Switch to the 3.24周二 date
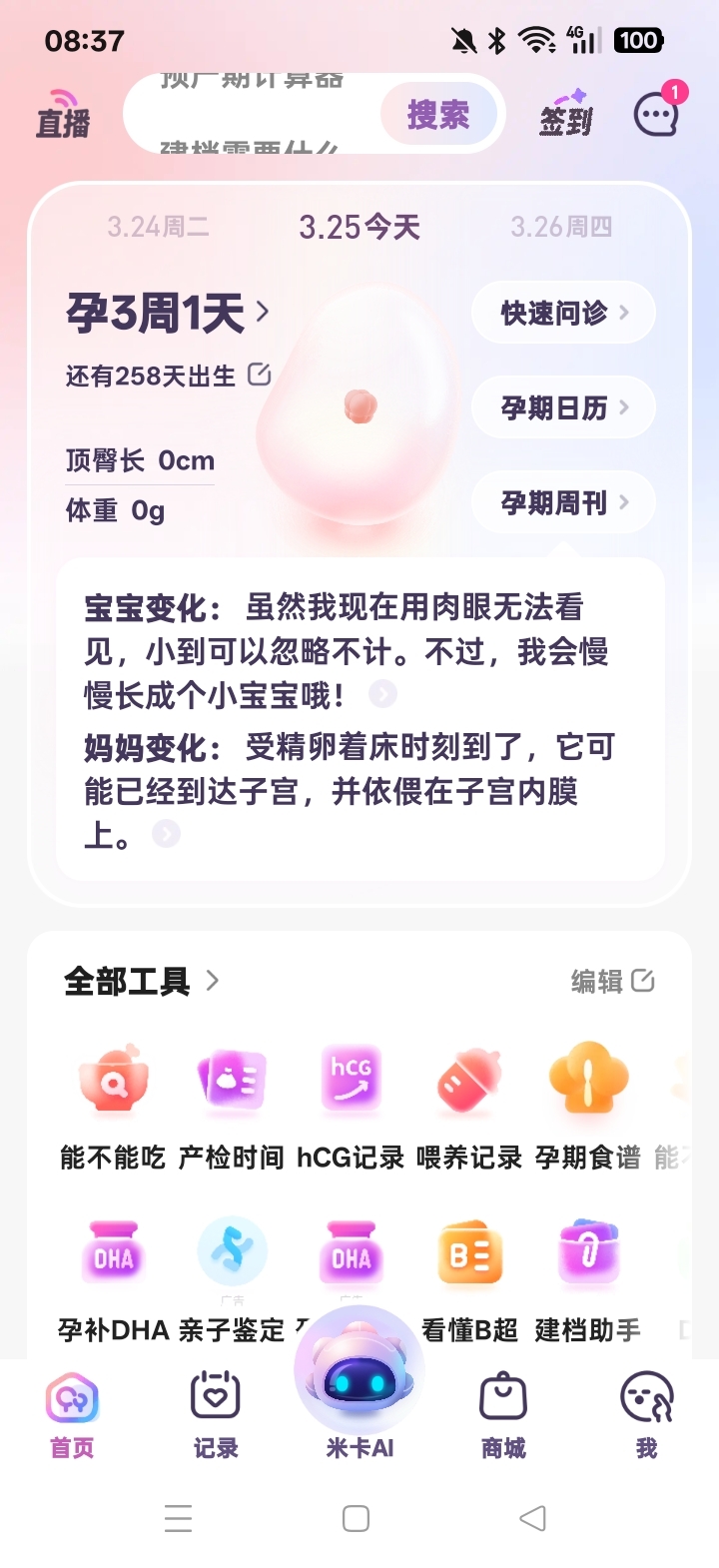The width and height of the screenshot is (719, 1568). point(158,228)
